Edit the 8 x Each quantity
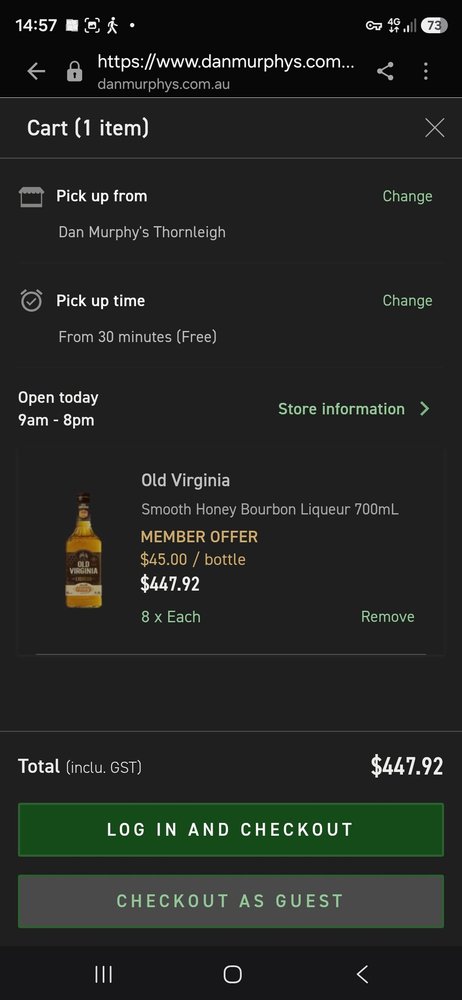Screen dimensions: 462x1000 171,617
